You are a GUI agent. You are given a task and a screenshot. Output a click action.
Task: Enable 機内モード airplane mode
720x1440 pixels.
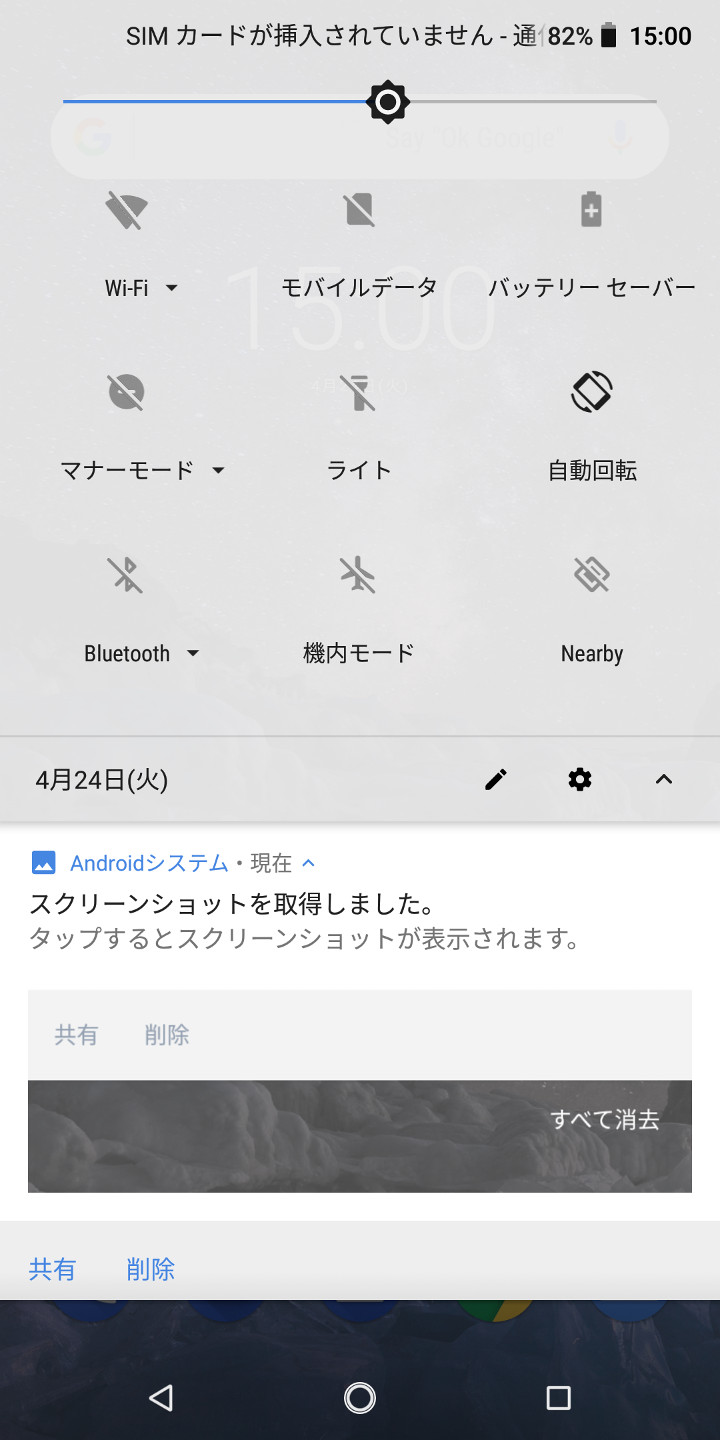[359, 575]
